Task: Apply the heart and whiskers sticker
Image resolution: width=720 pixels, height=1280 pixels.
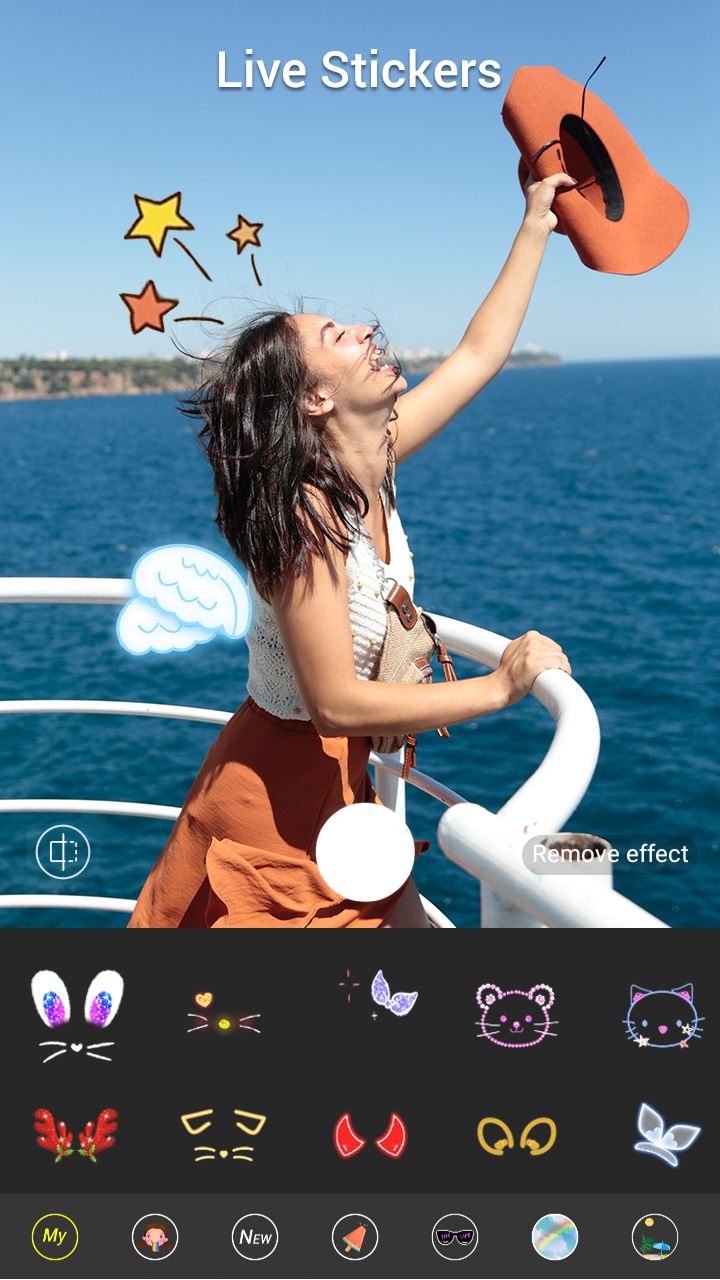Action: coord(224,1014)
